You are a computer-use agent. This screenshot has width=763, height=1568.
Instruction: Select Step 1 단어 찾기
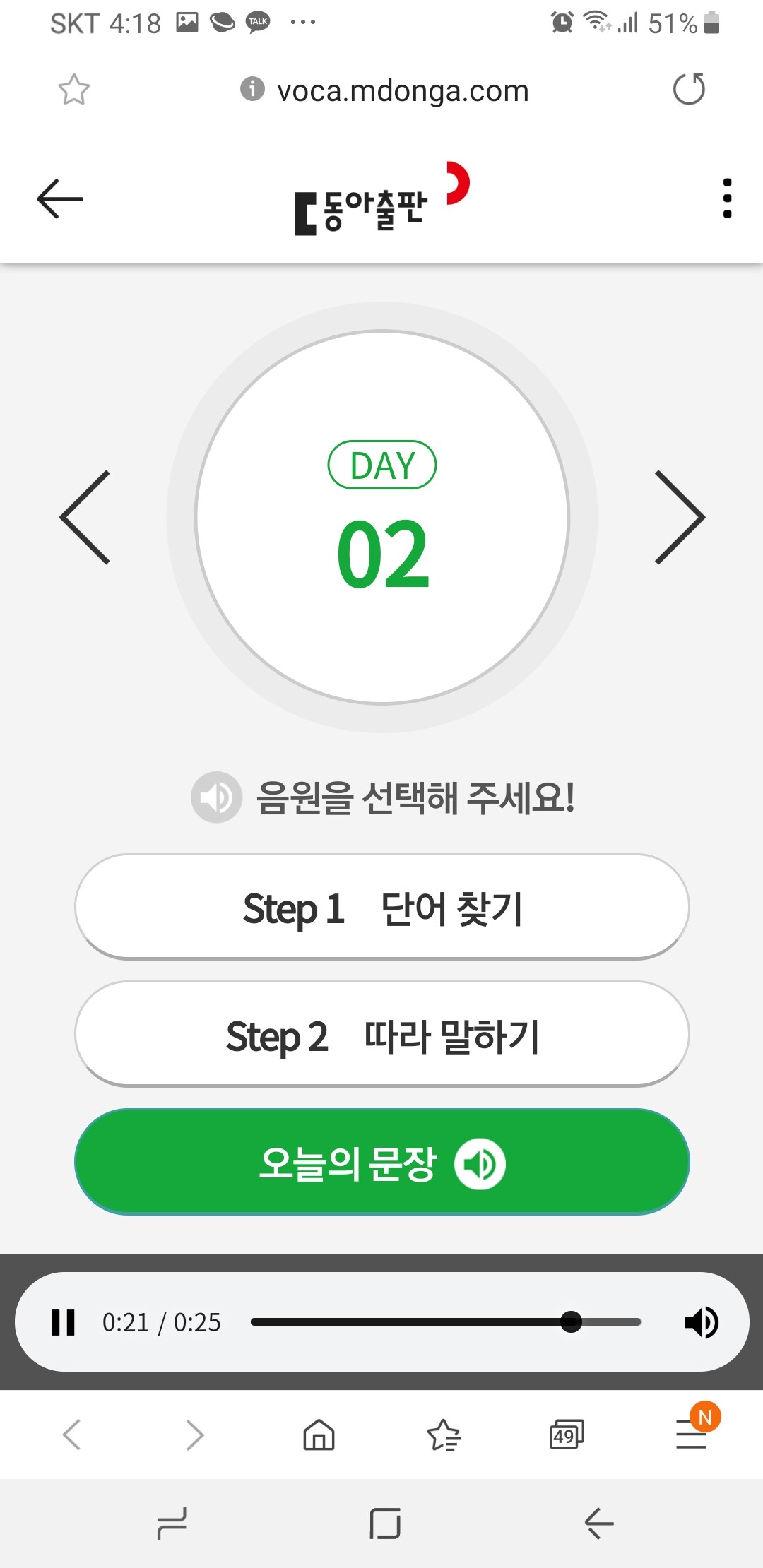382,907
